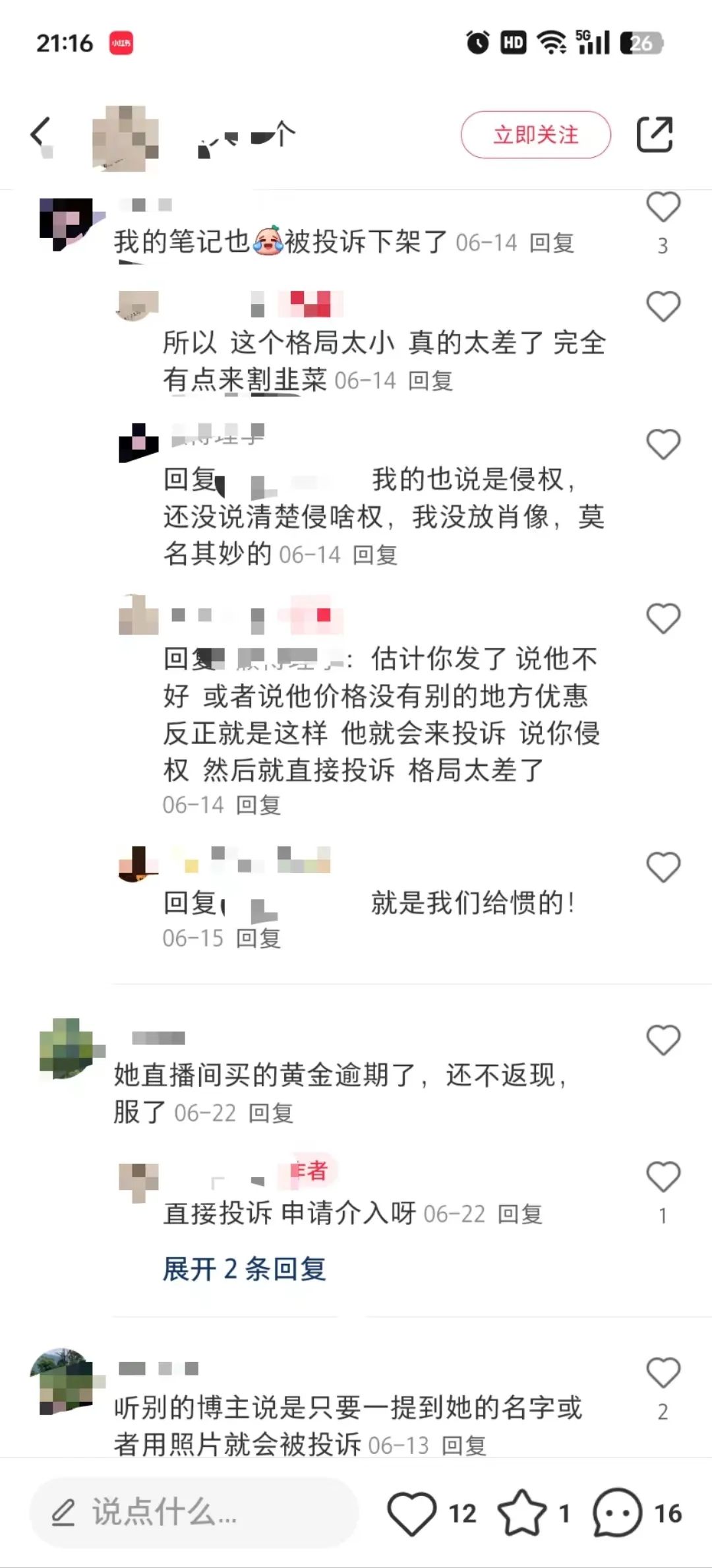The height and width of the screenshot is (1568, 712).
Task: Like the comment about 割韭菜
Action: tap(663, 307)
